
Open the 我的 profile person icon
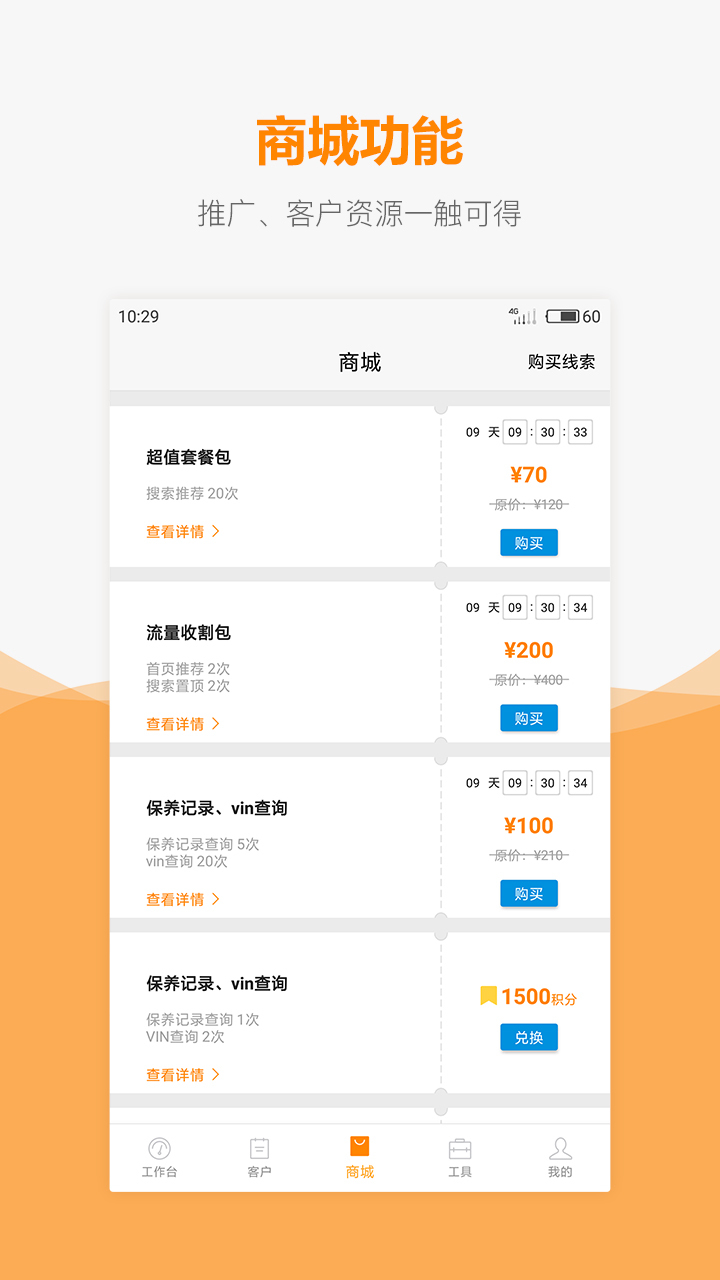coord(560,1148)
